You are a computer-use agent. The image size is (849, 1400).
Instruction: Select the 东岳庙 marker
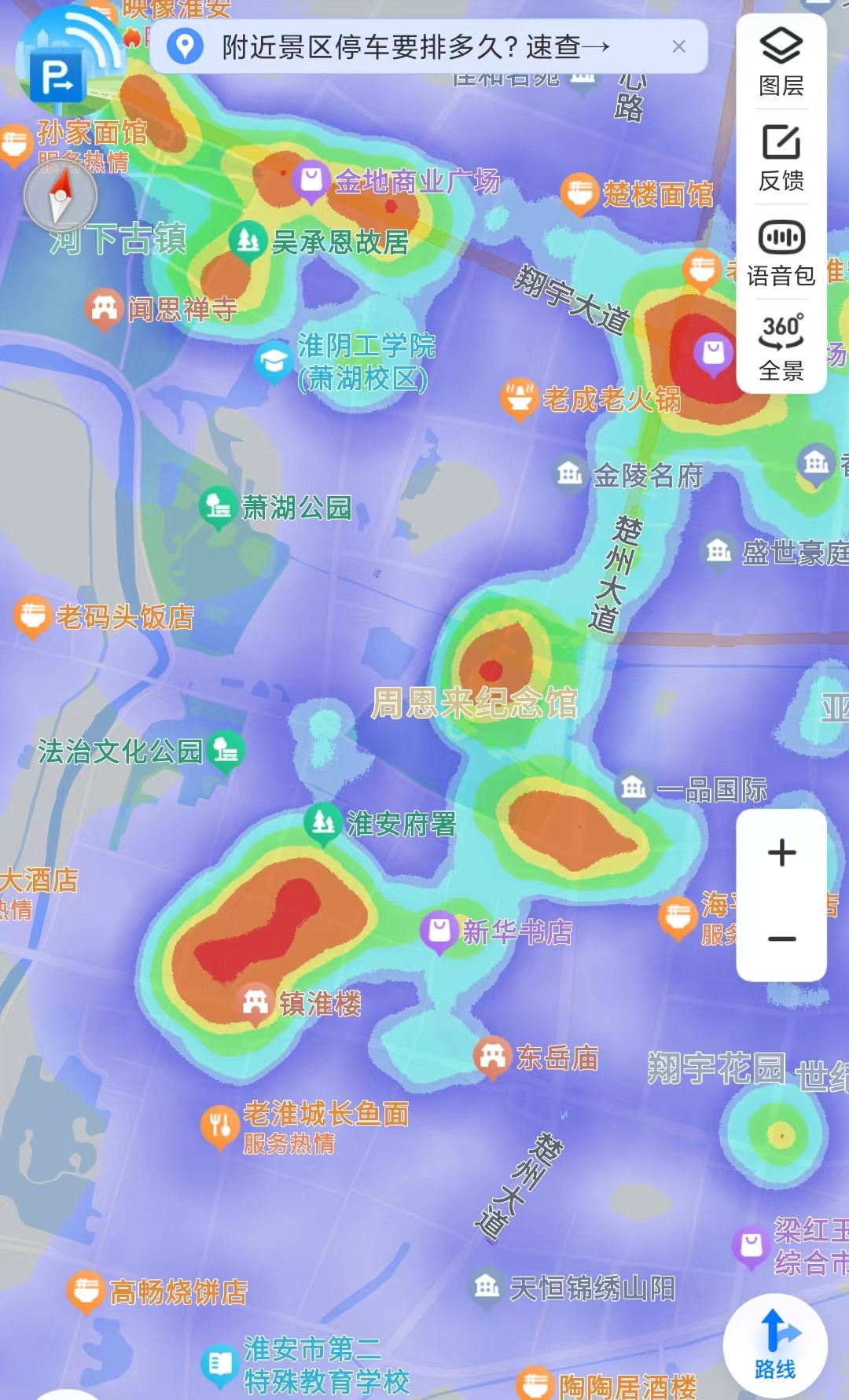[493, 1056]
